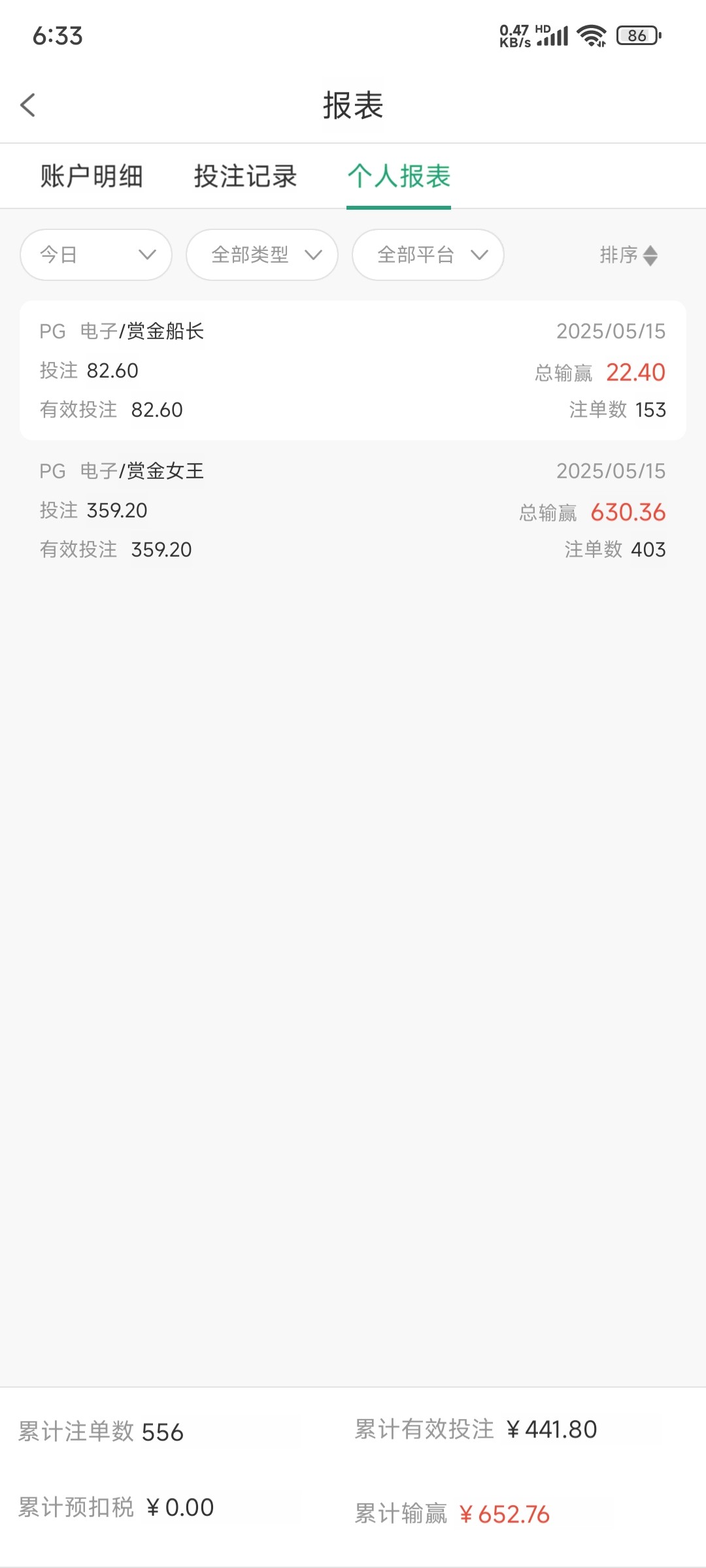Tap the 排序 sort control
The image size is (706, 1568).
point(628,255)
